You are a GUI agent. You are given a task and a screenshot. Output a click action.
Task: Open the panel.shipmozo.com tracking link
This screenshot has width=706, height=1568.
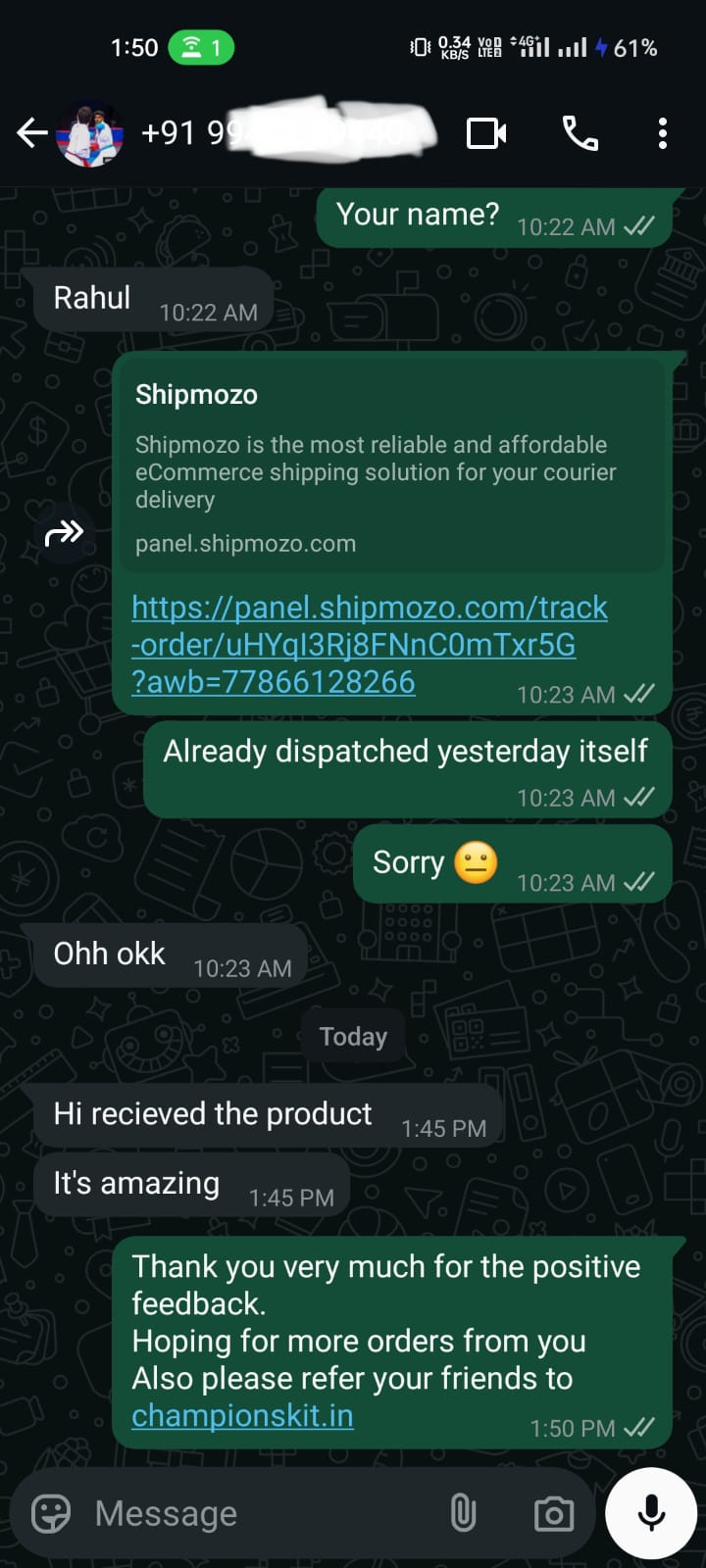[x=370, y=645]
